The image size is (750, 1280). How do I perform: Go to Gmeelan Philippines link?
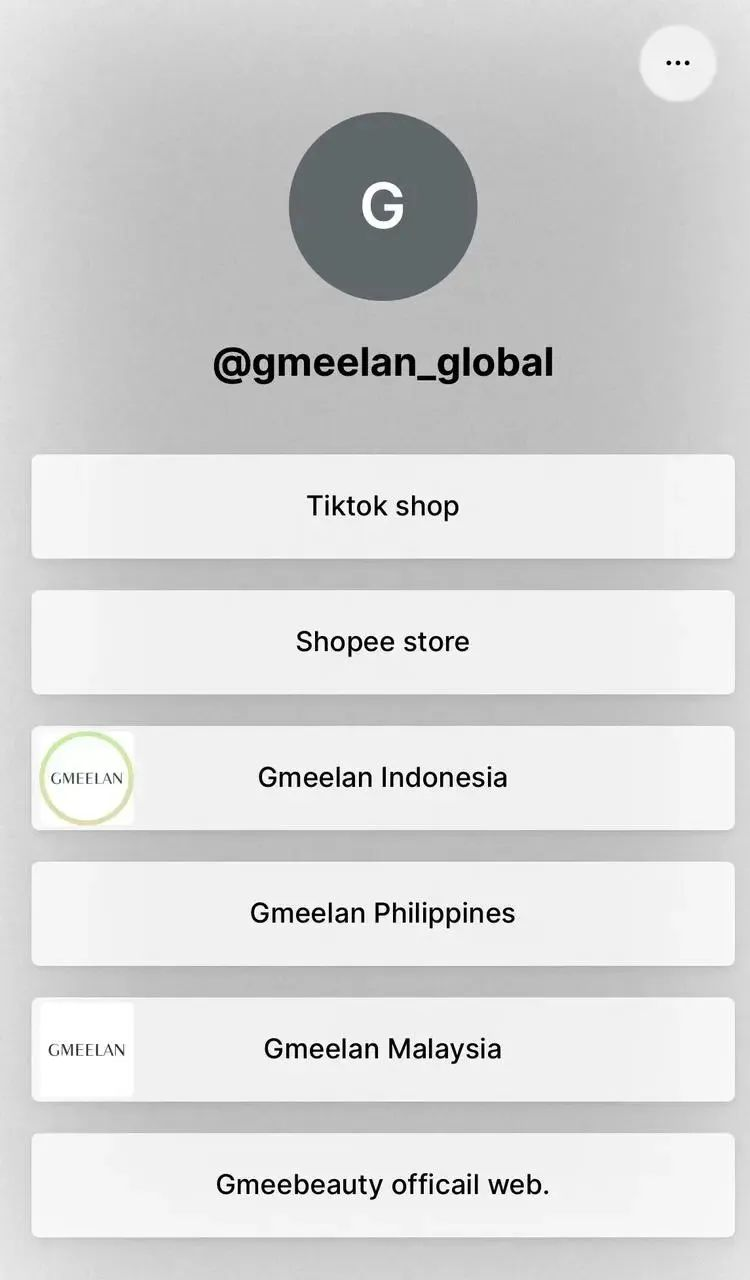pos(383,913)
